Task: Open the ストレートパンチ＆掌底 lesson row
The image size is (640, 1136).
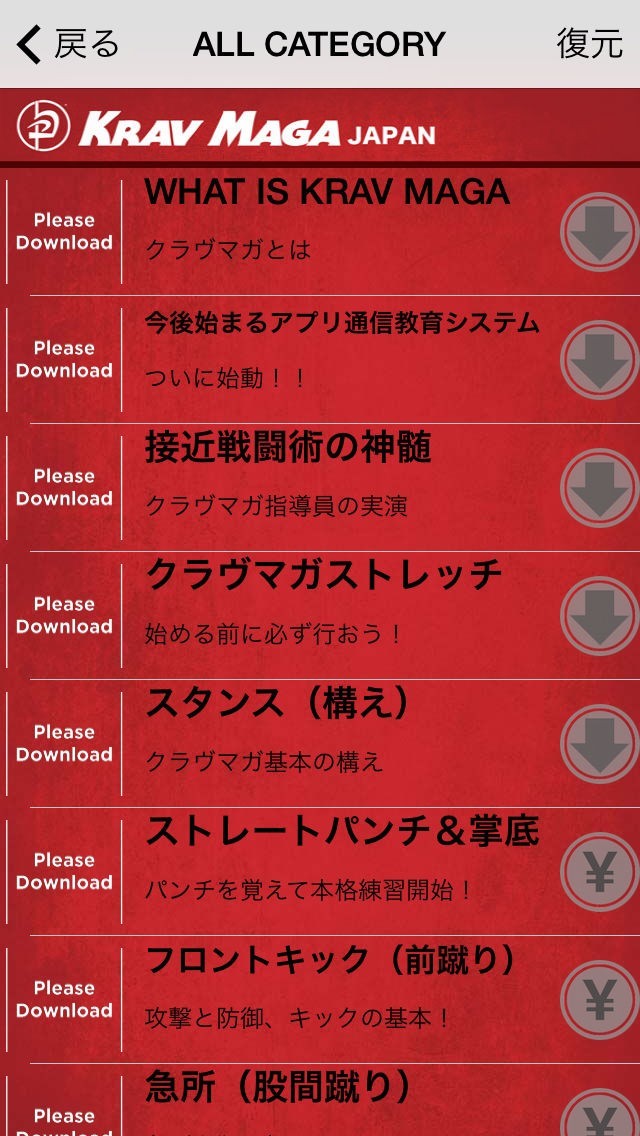Action: tap(320, 872)
